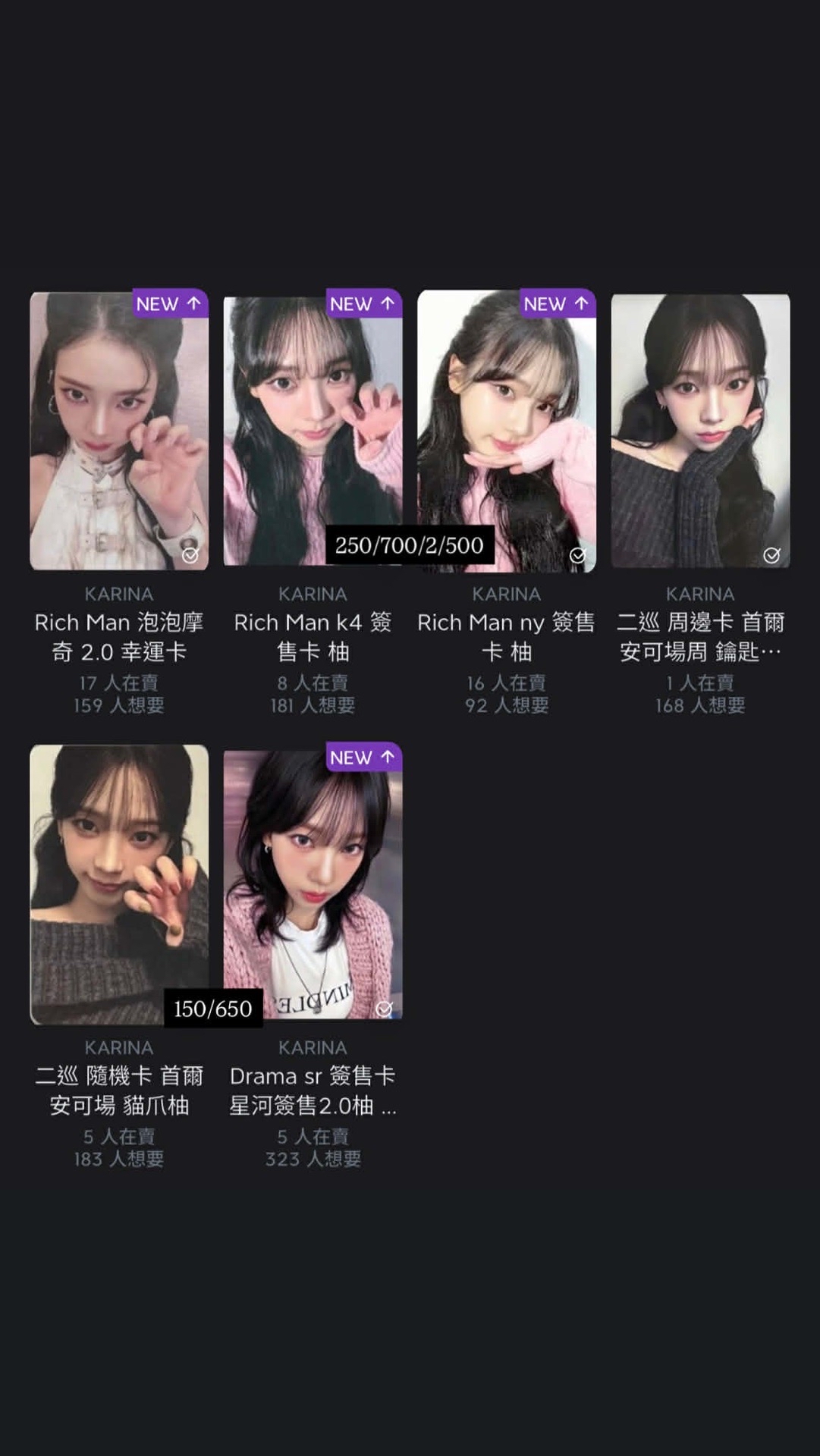Click the 17 人在賣 seller count
The height and width of the screenshot is (1456, 820).
119,683
